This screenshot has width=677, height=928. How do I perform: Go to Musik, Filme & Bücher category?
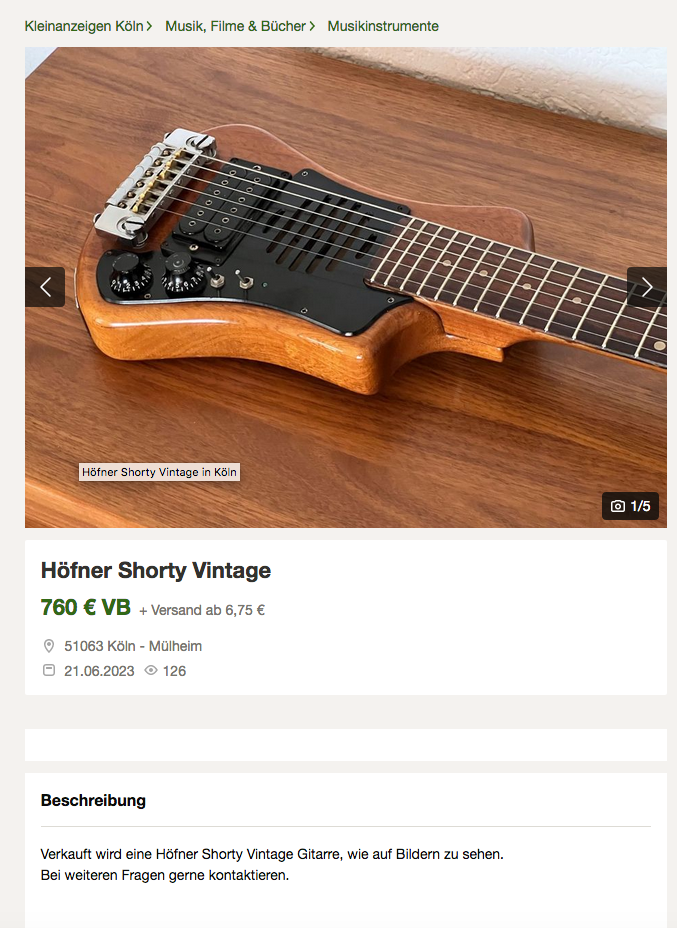click(x=235, y=26)
